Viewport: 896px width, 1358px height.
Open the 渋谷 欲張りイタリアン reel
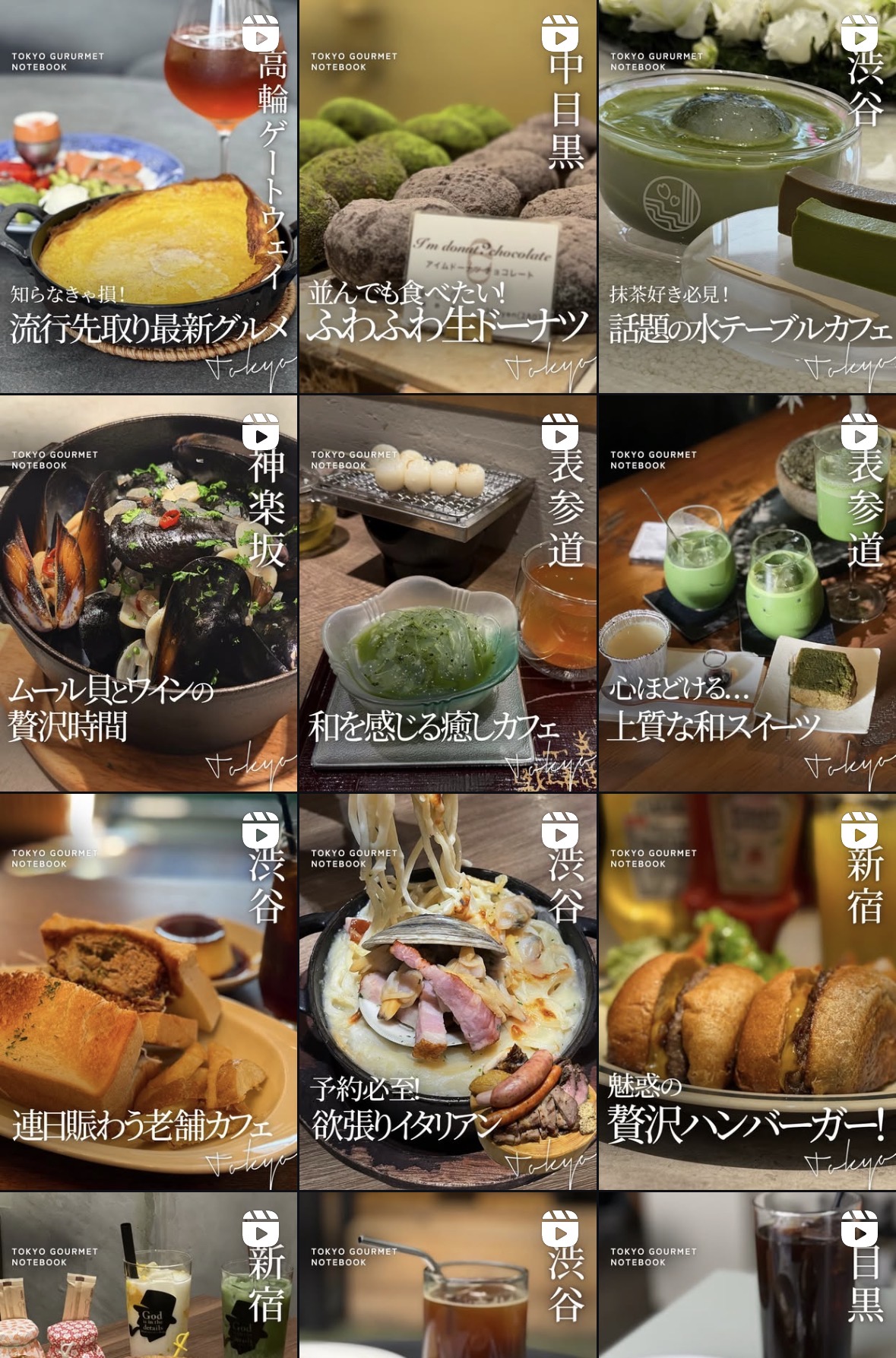click(448, 992)
